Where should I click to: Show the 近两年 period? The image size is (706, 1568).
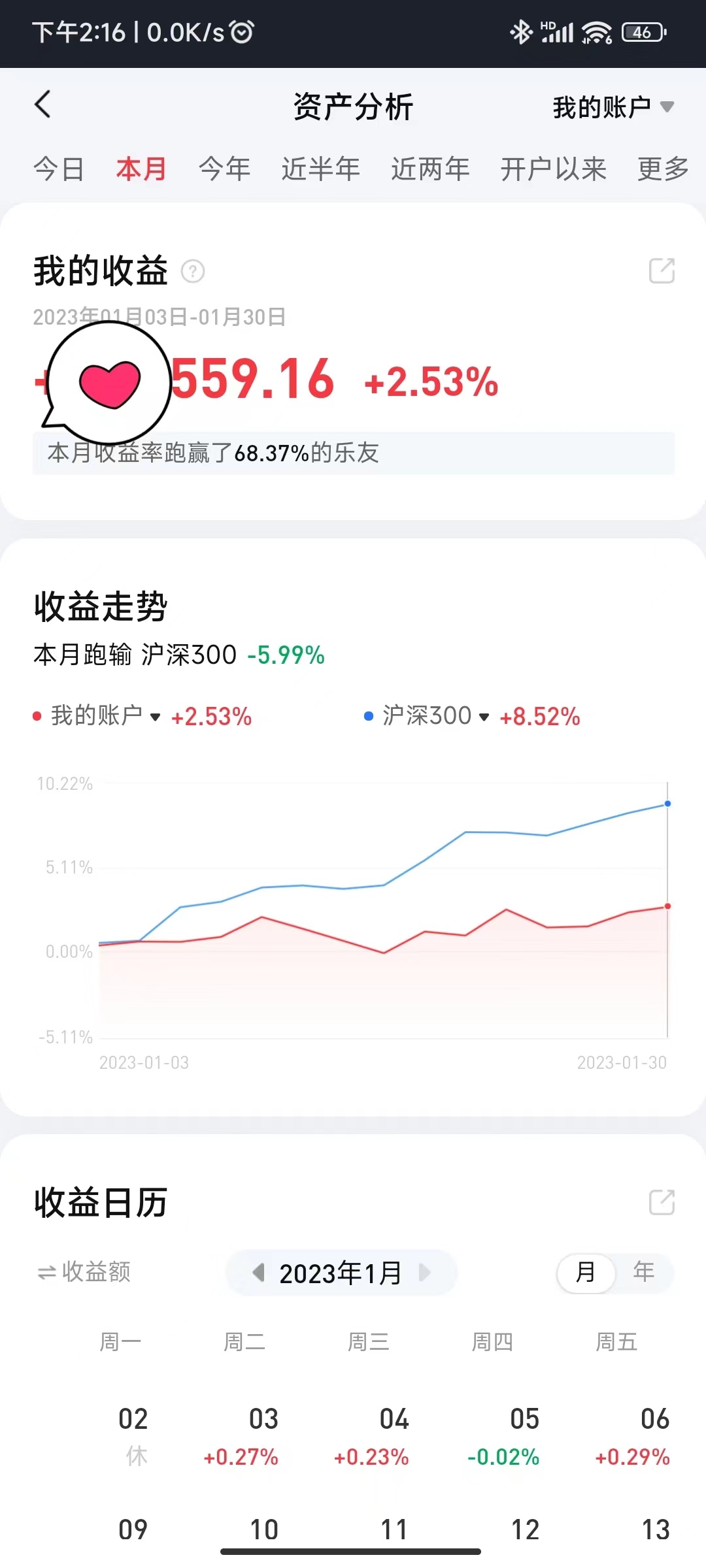430,169
